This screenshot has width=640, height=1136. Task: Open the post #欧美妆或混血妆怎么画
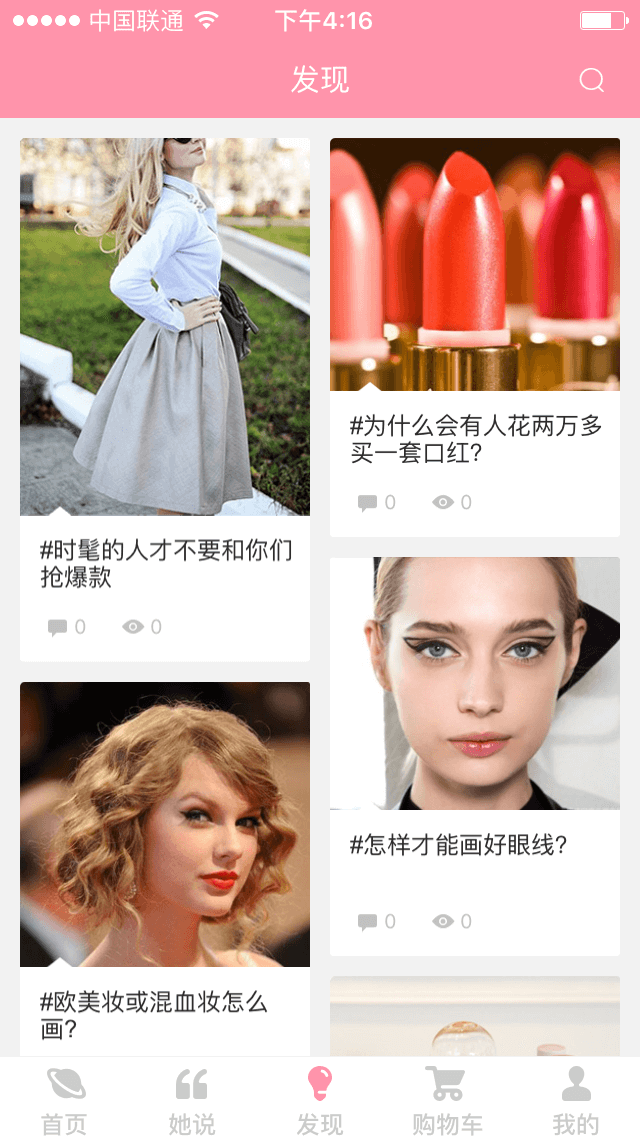click(155, 1014)
